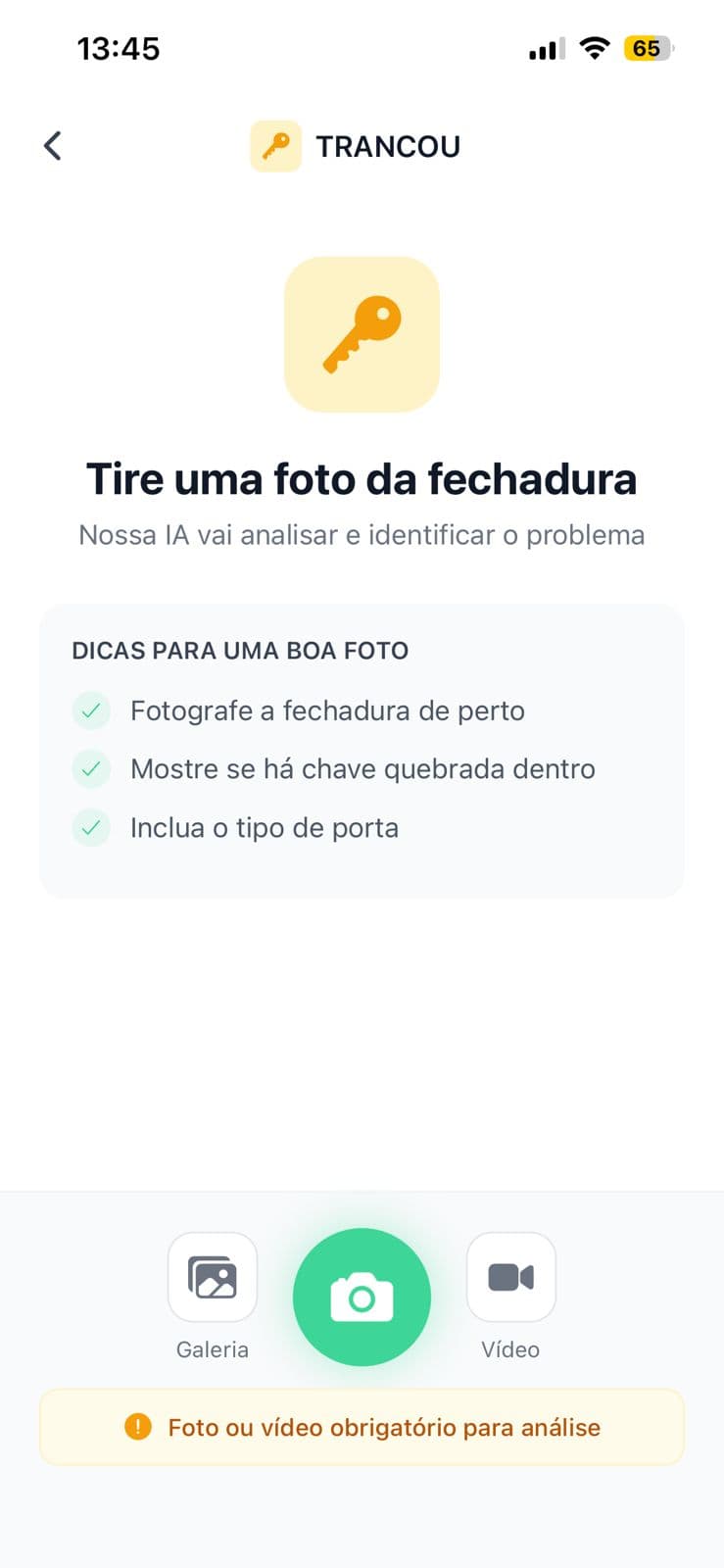Screen dimensions: 724x1568
Task: Tap the checkmark beside 'Fotografe a fechadura de perto'
Action: coord(91,710)
